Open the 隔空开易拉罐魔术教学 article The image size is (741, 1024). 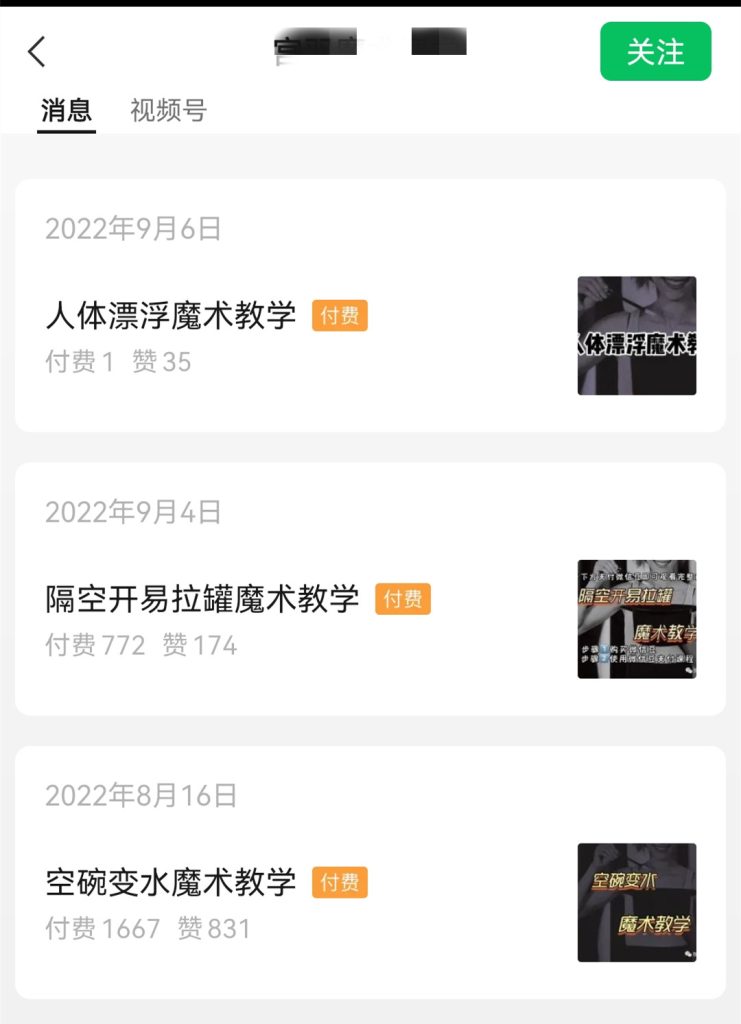202,599
